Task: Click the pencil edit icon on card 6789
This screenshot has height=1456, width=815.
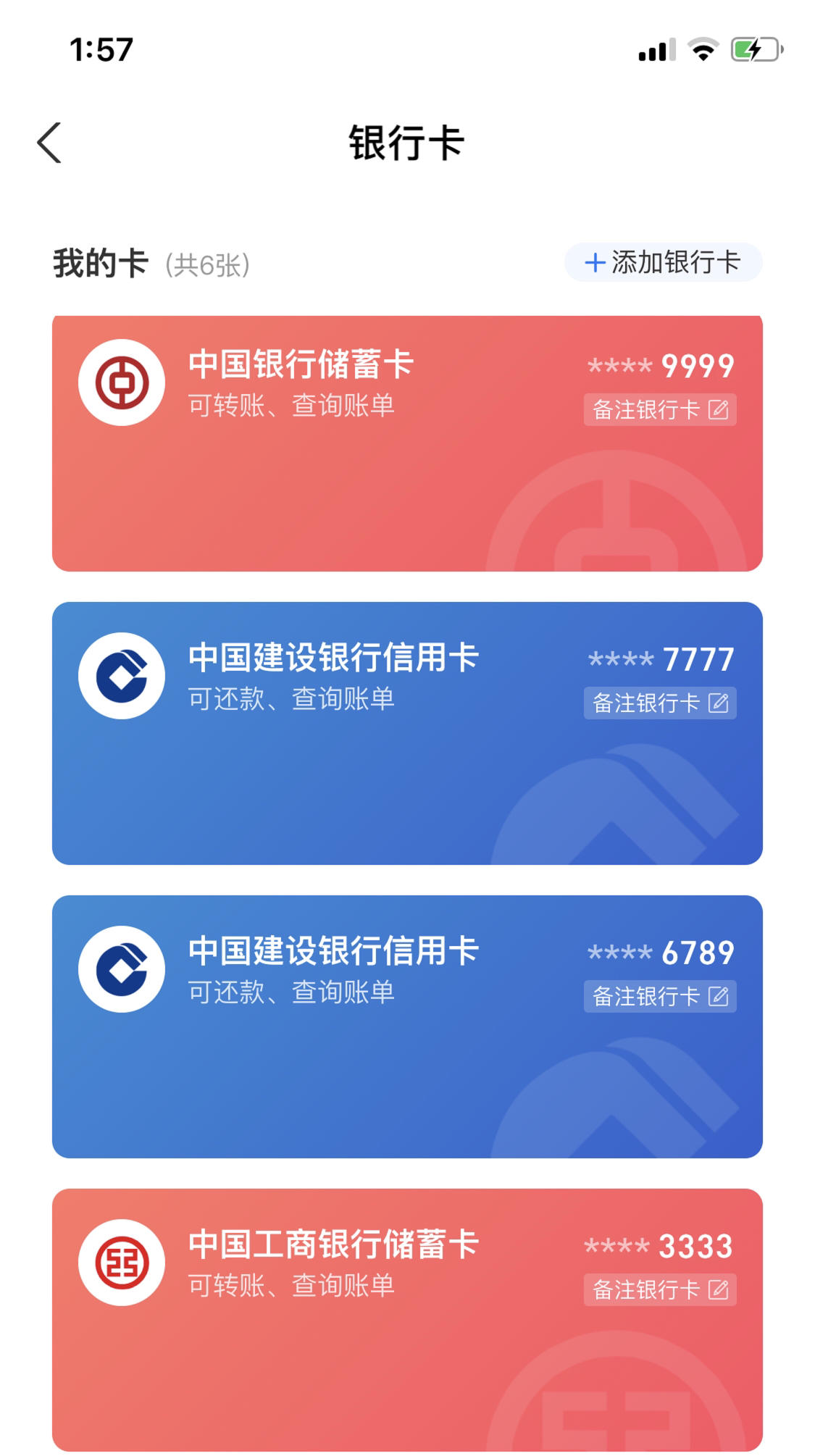Action: click(719, 995)
